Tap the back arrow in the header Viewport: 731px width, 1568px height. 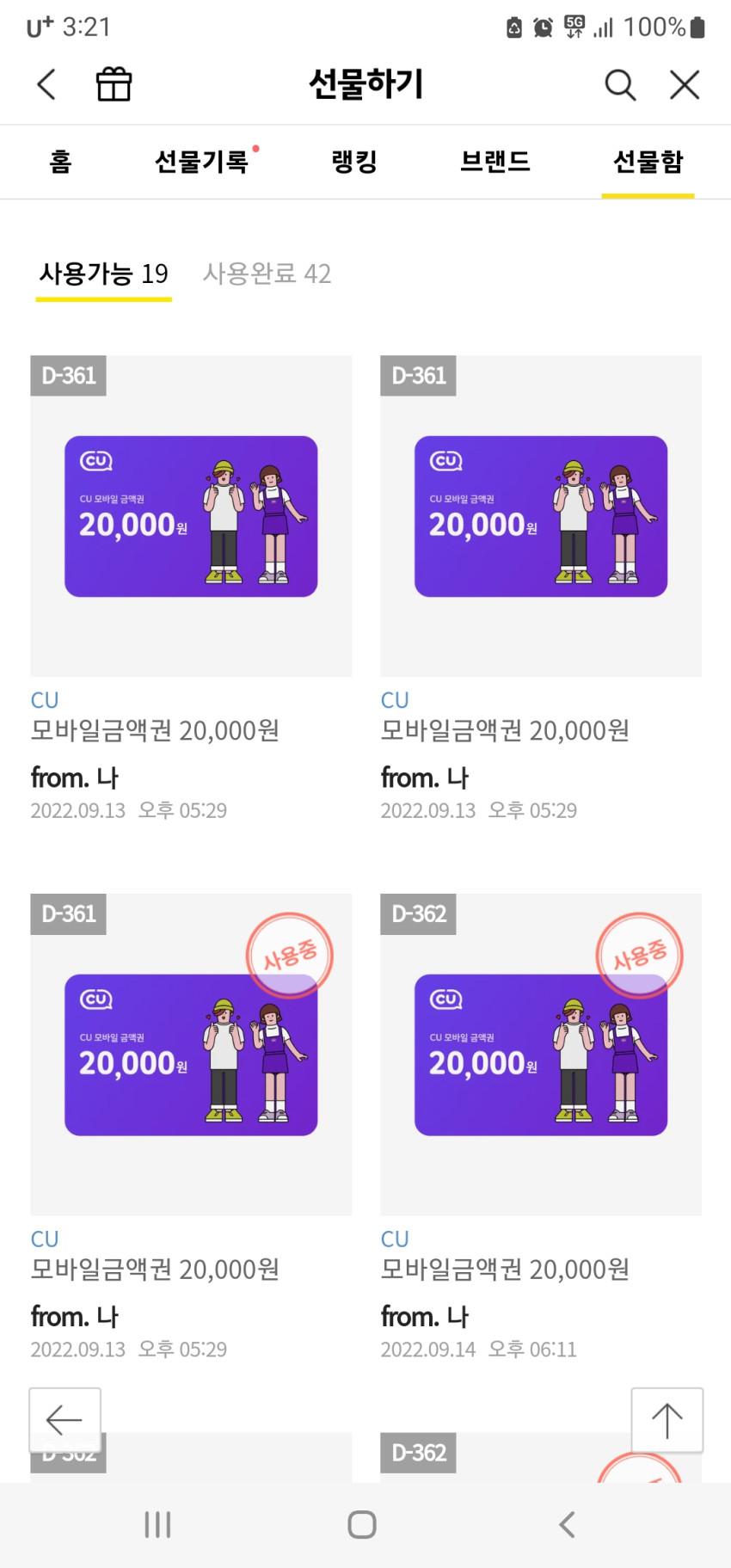46,84
